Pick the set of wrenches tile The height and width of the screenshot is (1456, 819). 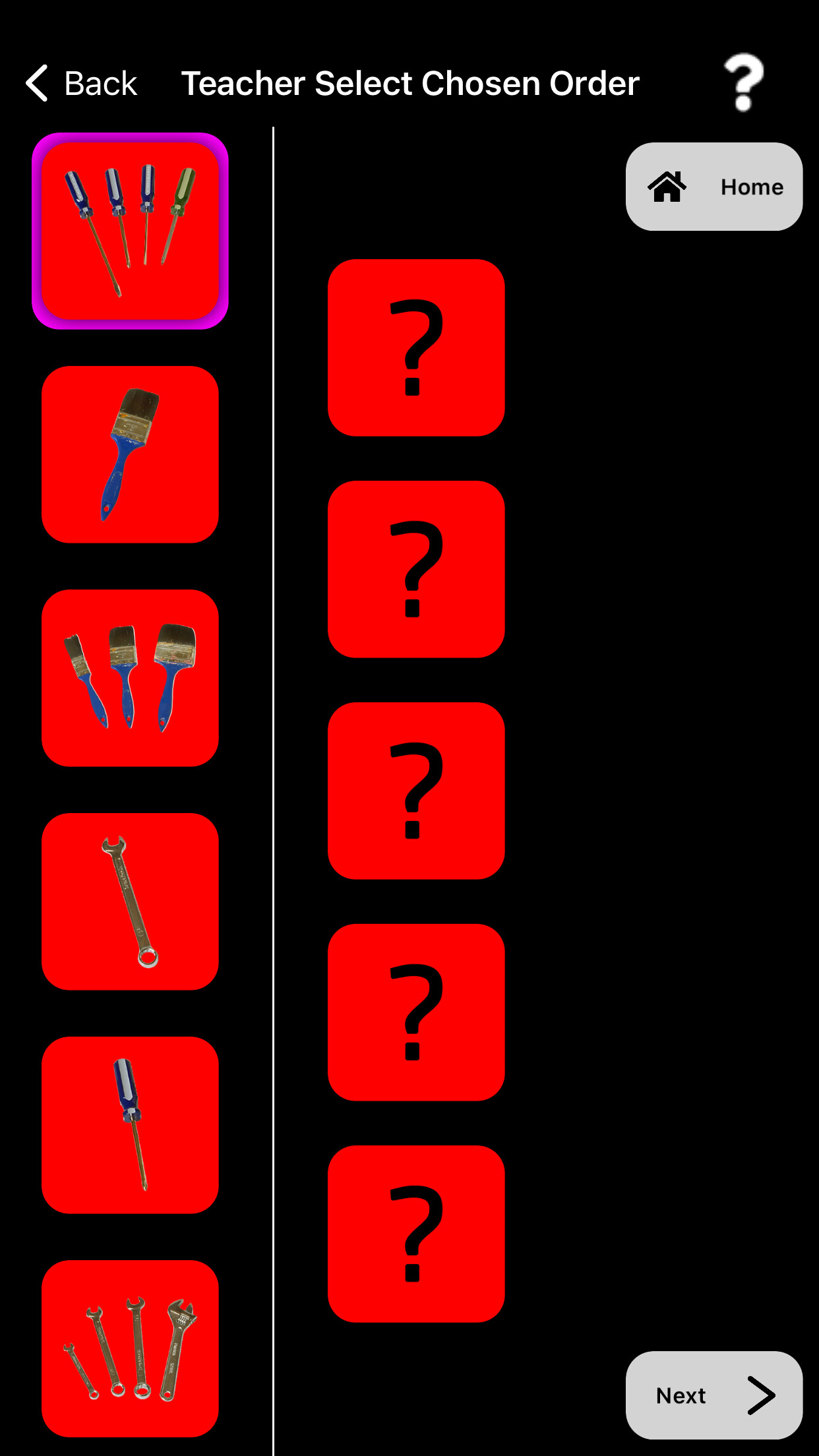click(x=130, y=1349)
